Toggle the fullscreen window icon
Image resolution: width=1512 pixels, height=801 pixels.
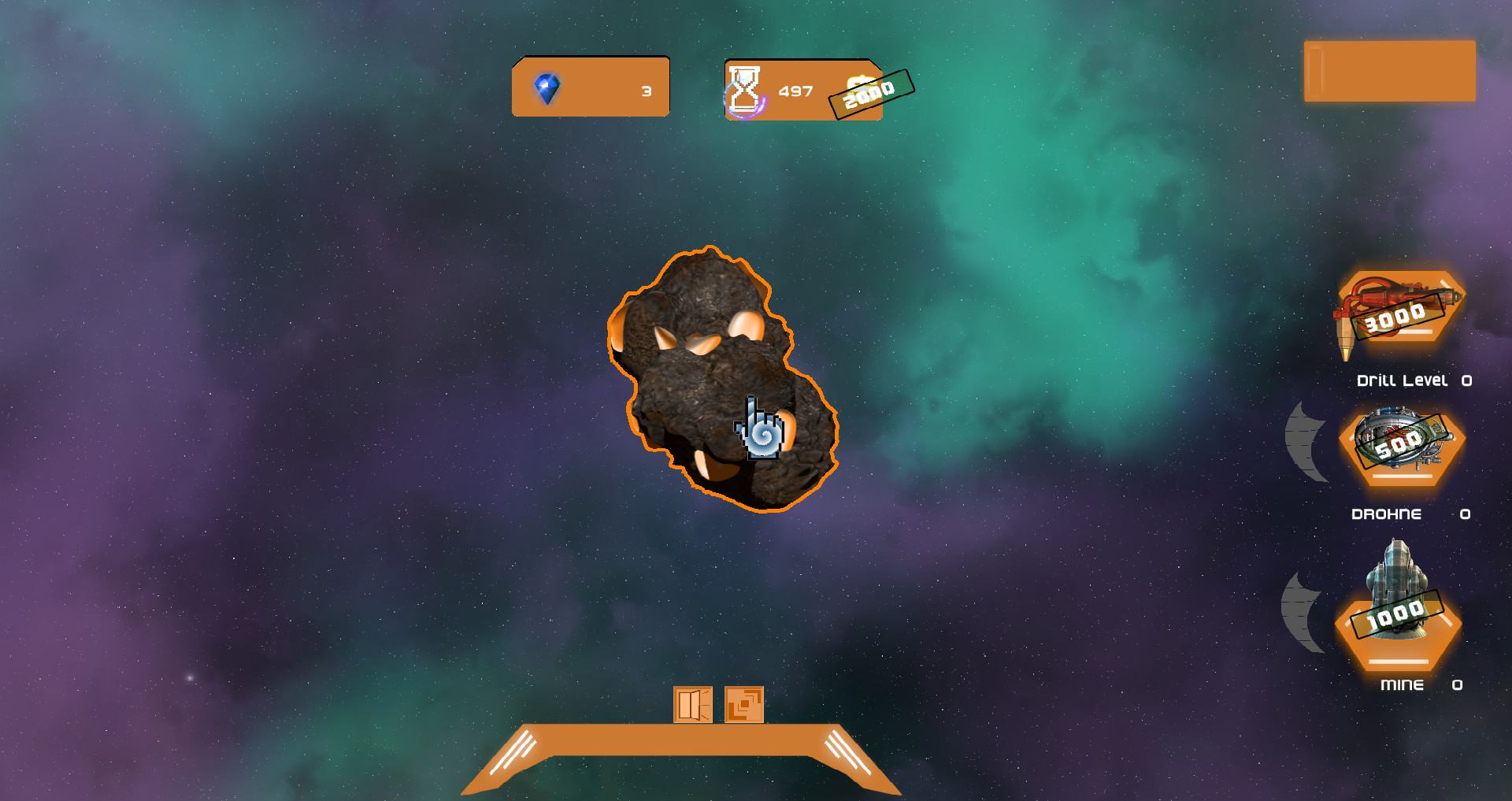pos(743,704)
